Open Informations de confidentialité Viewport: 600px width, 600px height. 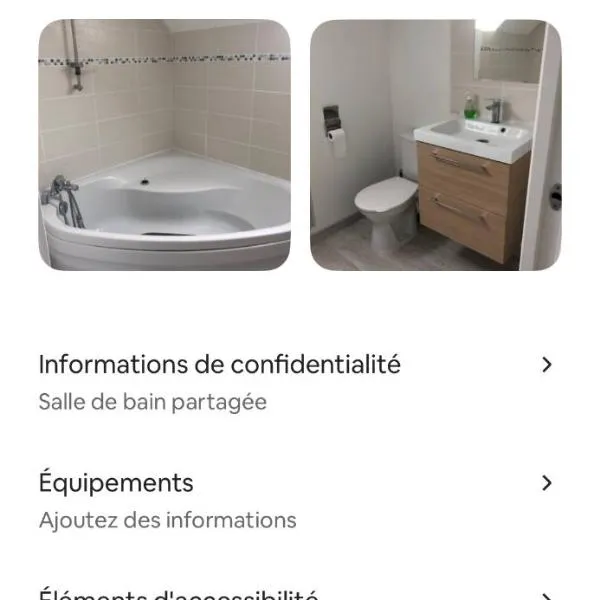pyautogui.click(x=295, y=381)
